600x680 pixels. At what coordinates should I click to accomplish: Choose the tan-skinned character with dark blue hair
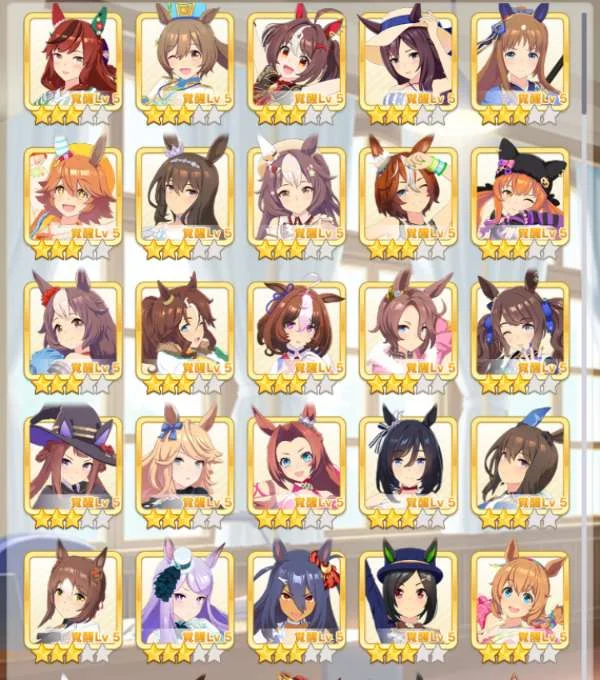point(296,598)
